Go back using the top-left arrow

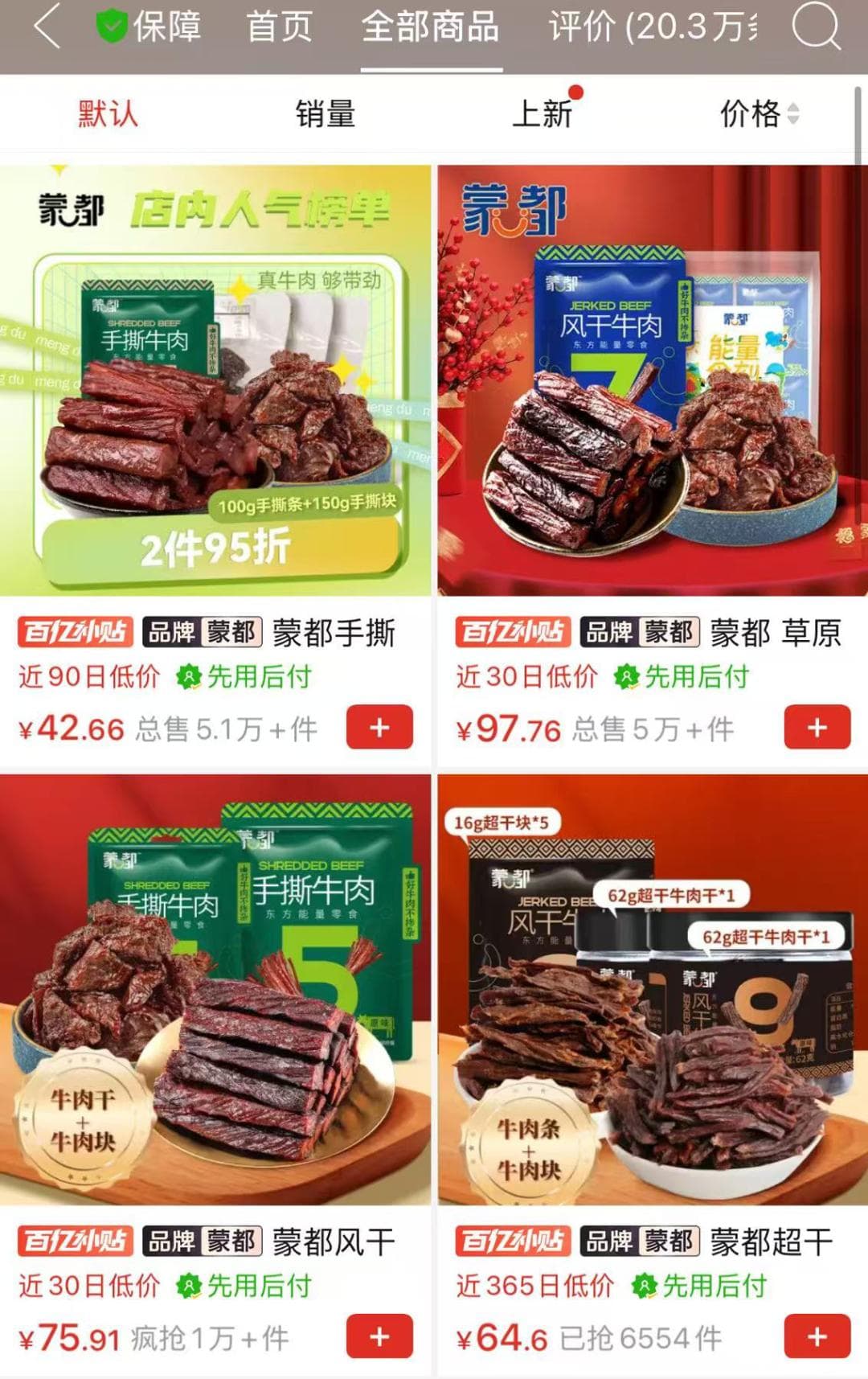[47, 28]
